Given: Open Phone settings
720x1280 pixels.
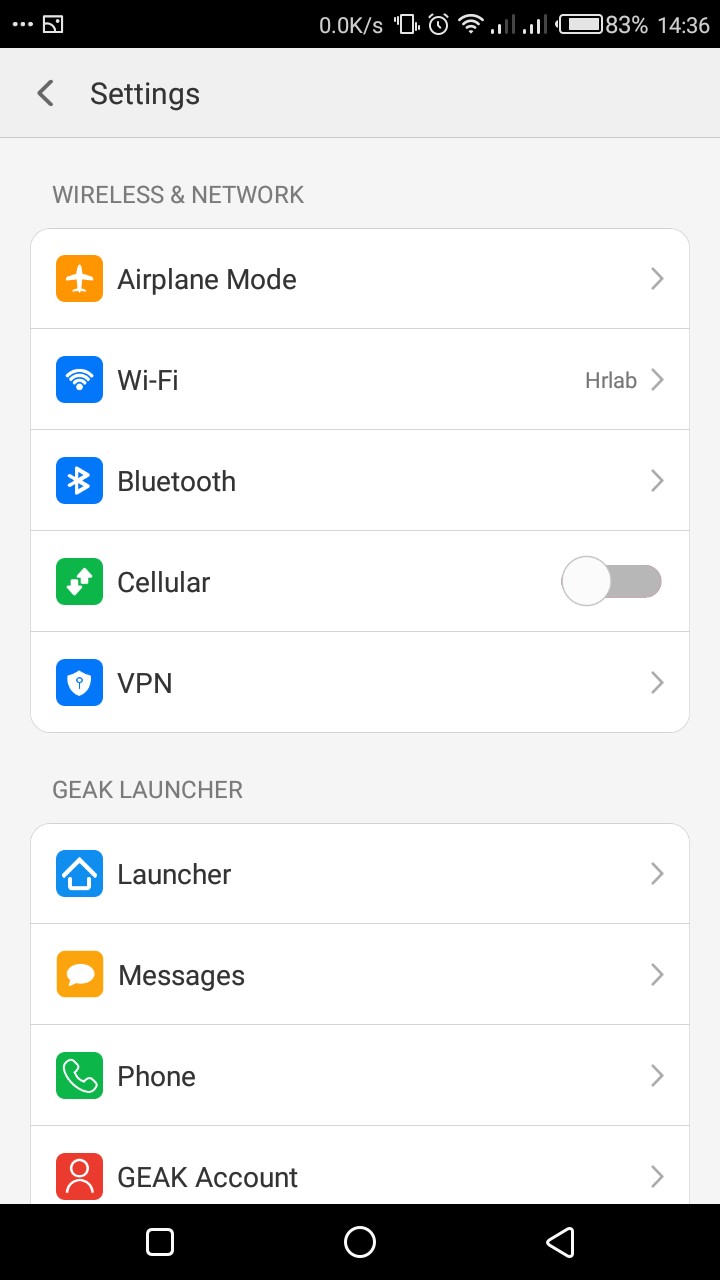Looking at the screenshot, I should point(360,1076).
